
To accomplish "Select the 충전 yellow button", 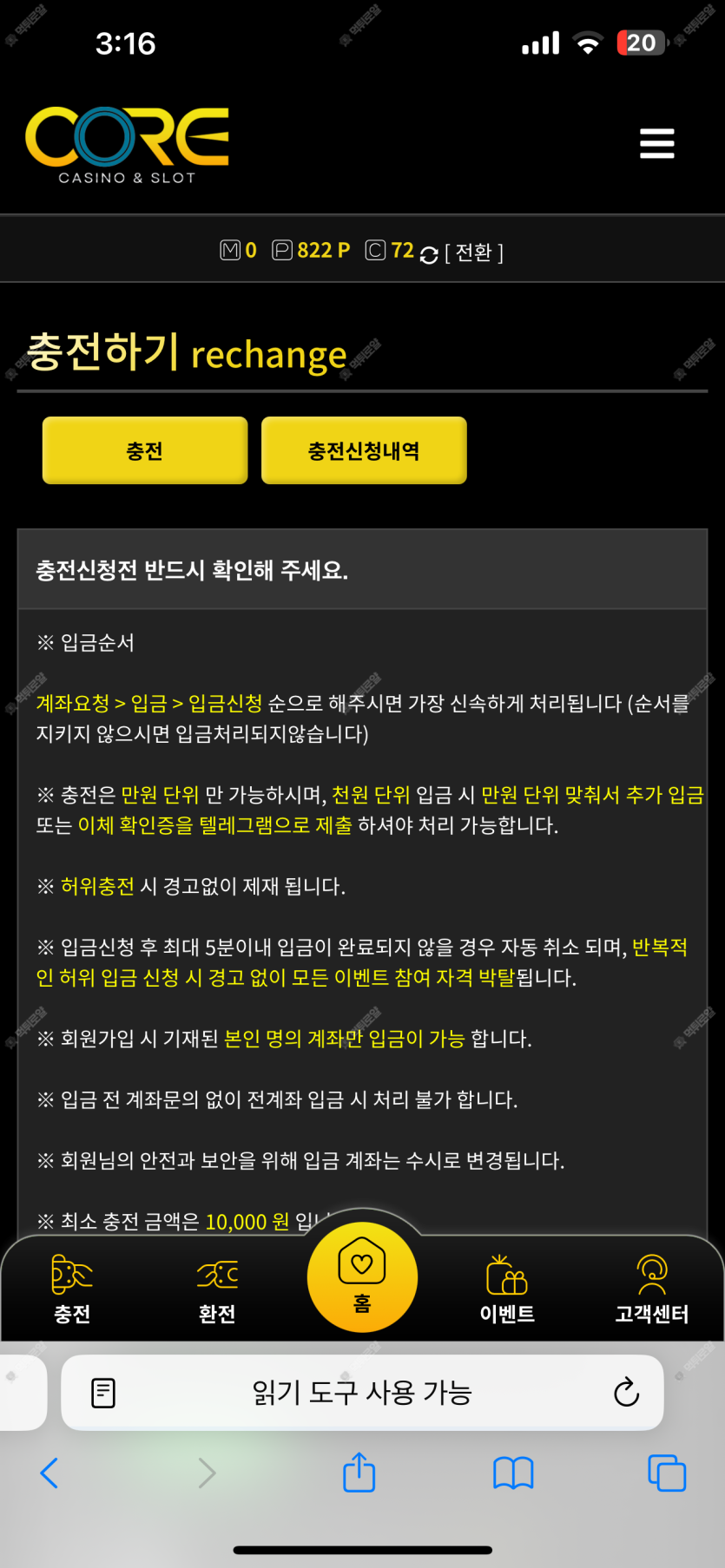I will click(x=145, y=450).
